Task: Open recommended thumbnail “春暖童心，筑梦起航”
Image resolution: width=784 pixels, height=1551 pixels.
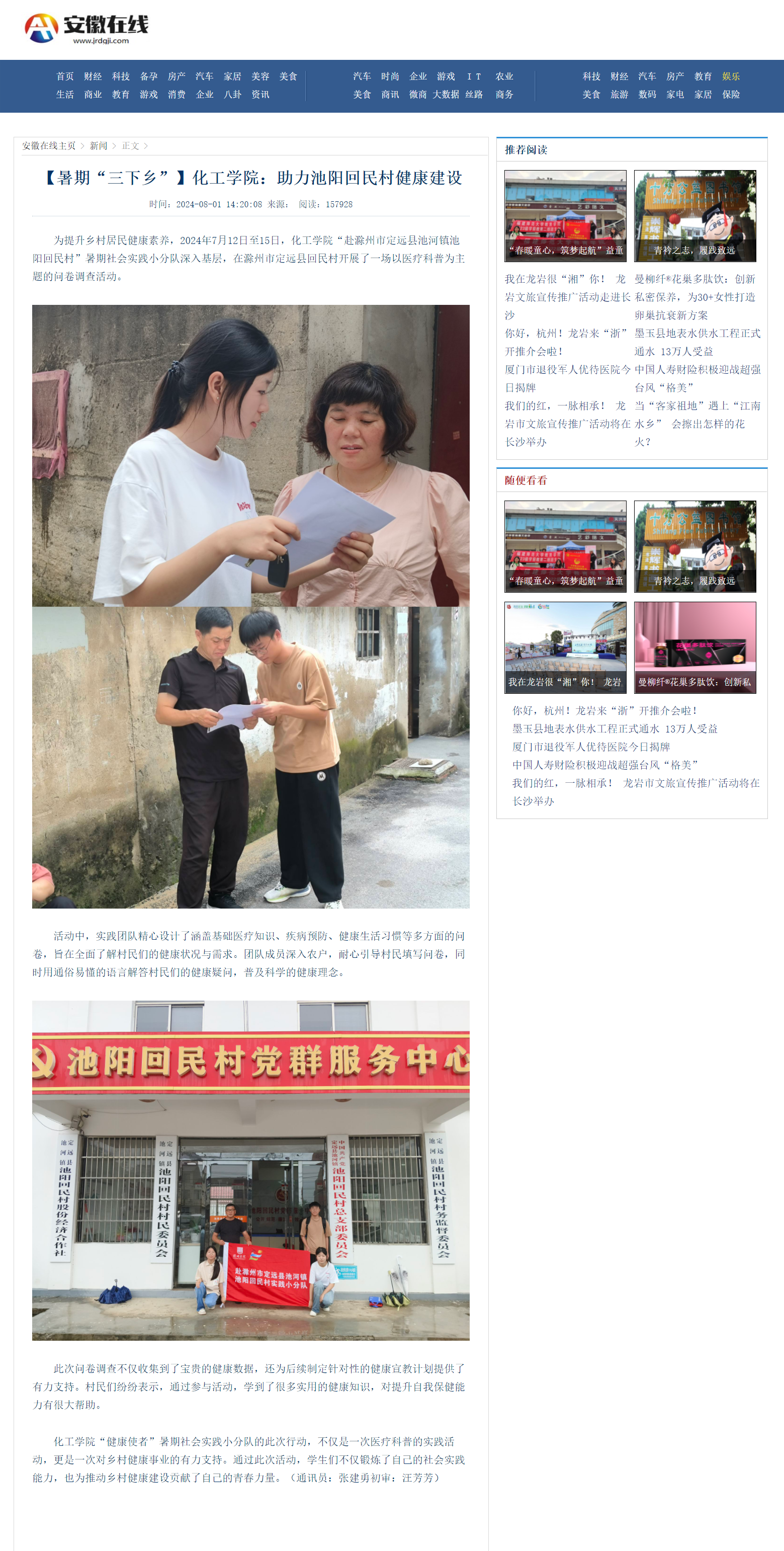Action: coord(565,215)
